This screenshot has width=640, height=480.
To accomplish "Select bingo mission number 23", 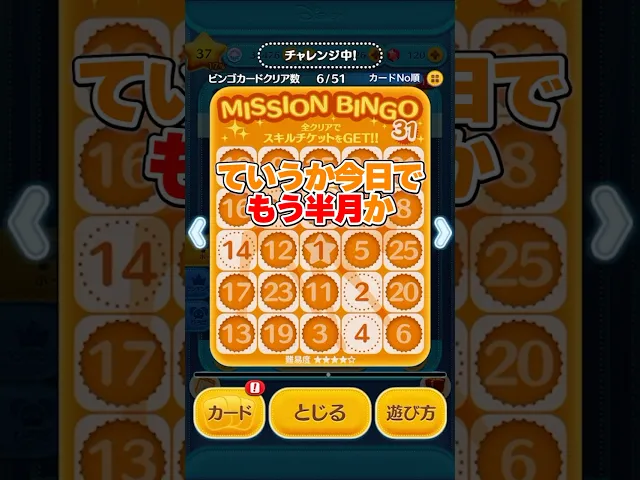I will pos(279,292).
